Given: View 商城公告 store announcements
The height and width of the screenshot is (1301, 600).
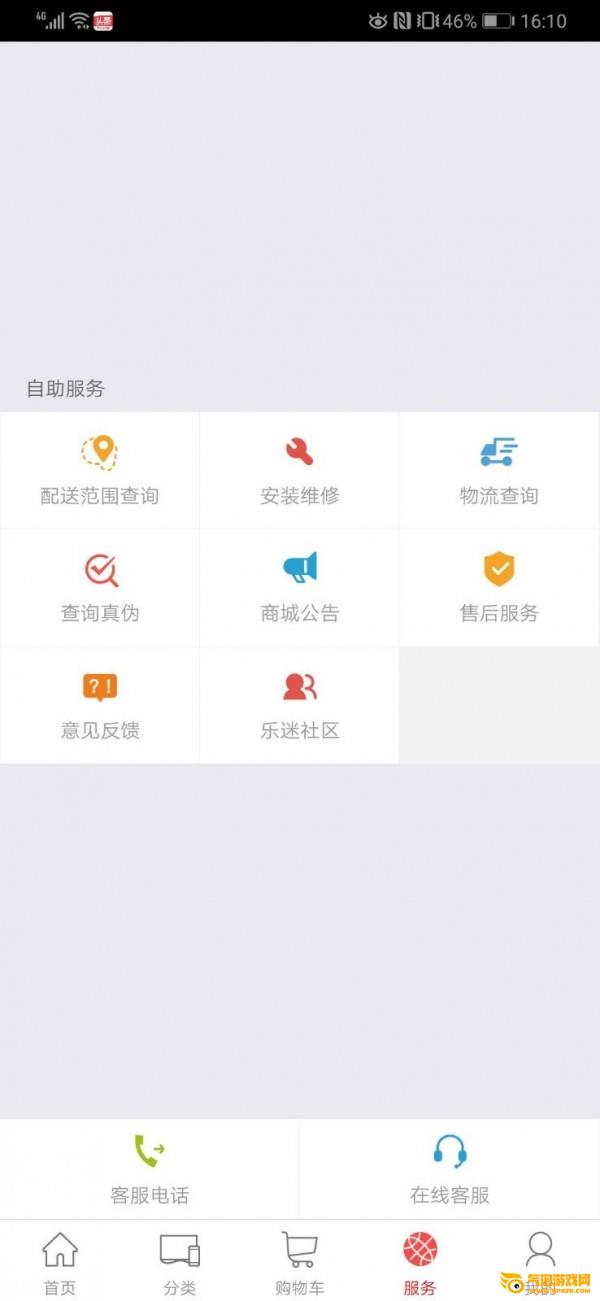Looking at the screenshot, I should tap(299, 588).
